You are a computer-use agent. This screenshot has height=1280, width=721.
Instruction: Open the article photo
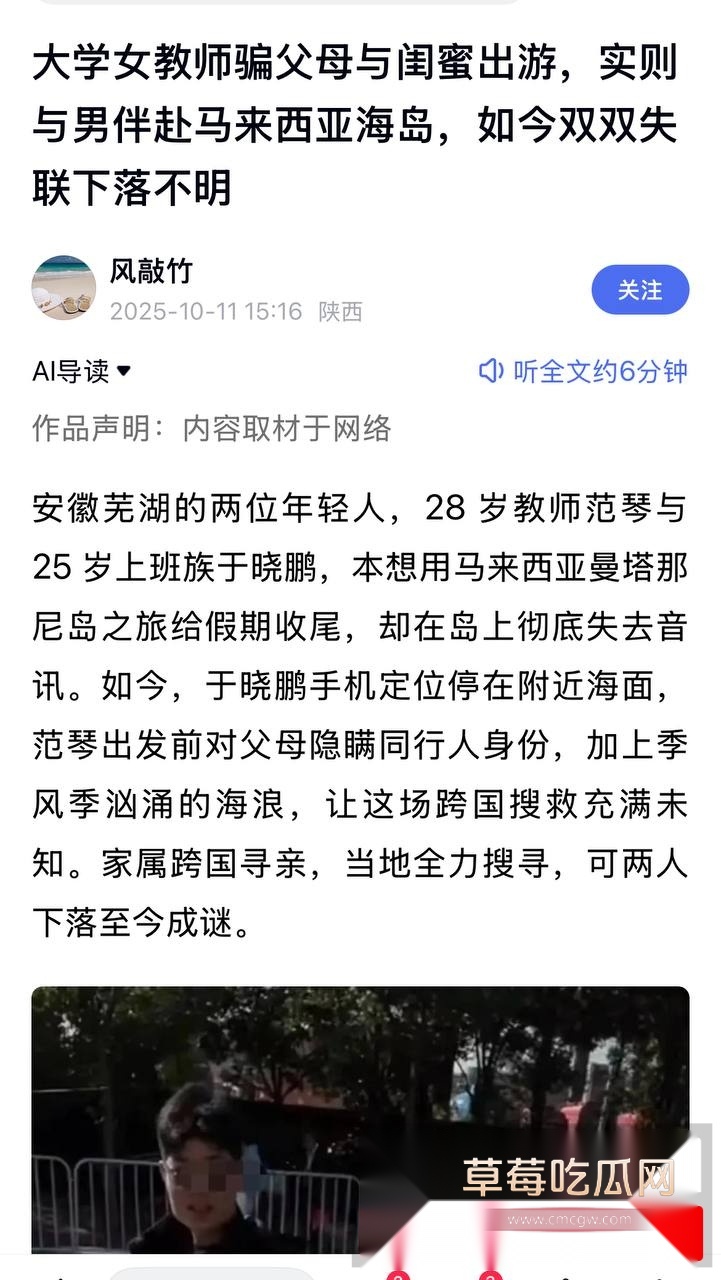point(360,1120)
